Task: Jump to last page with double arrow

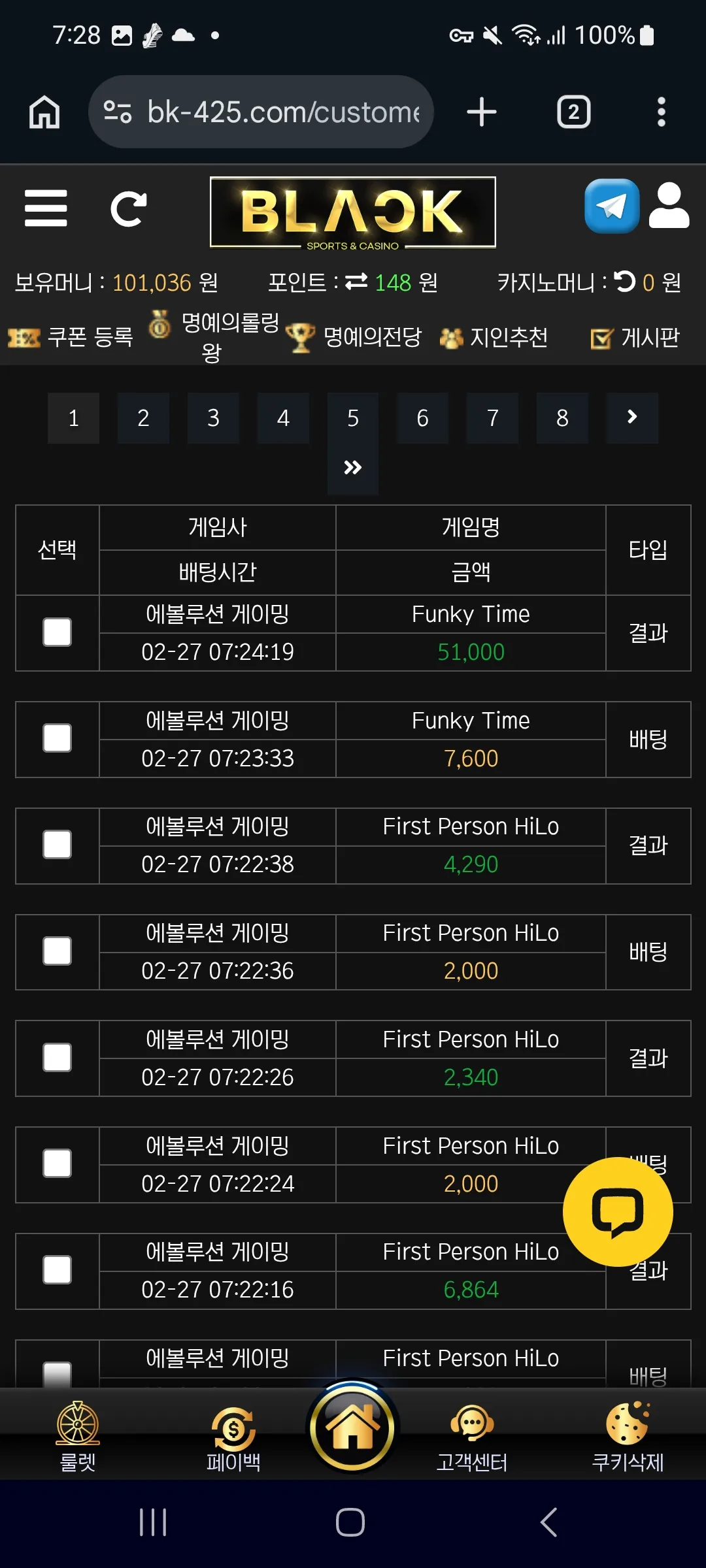Action: click(353, 468)
